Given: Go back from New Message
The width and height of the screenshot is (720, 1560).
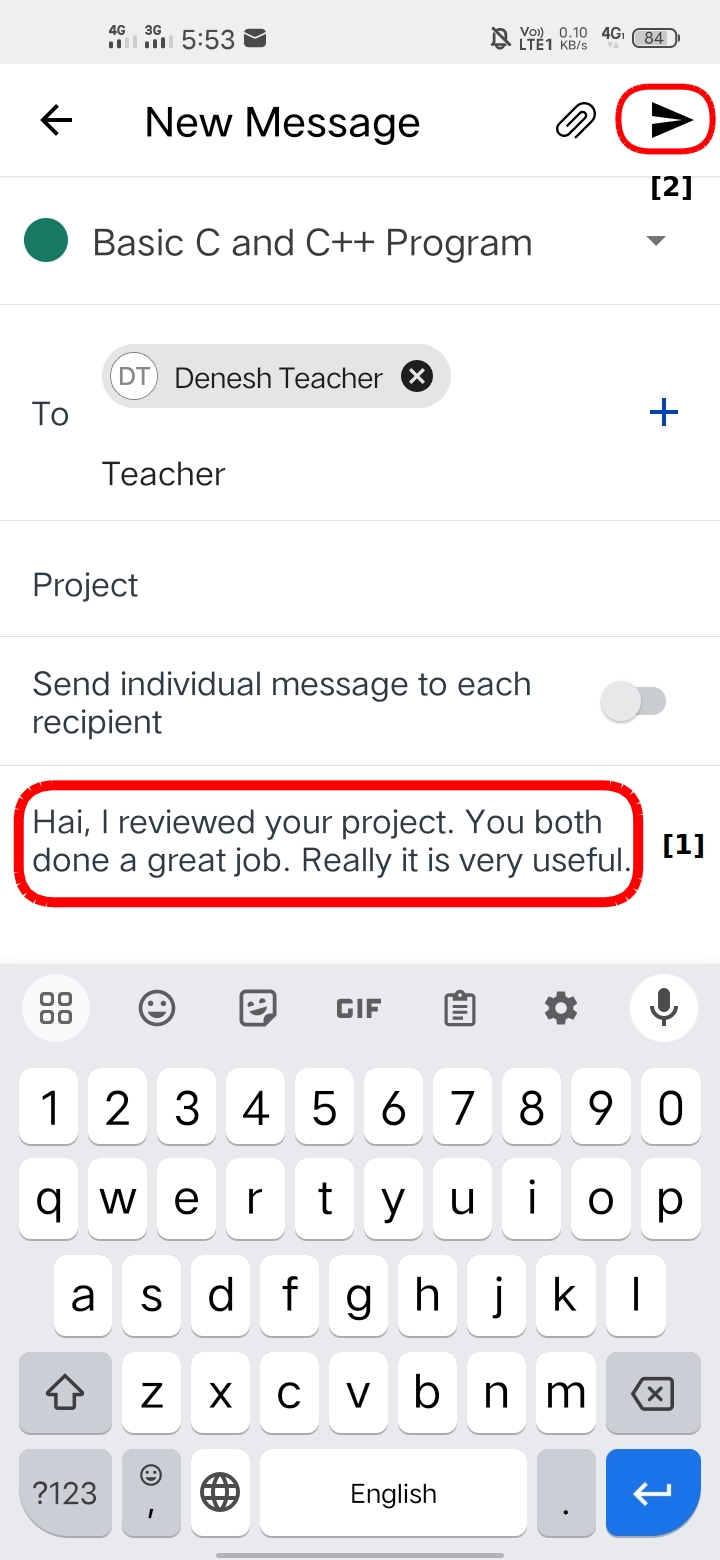Looking at the screenshot, I should click(x=56, y=121).
